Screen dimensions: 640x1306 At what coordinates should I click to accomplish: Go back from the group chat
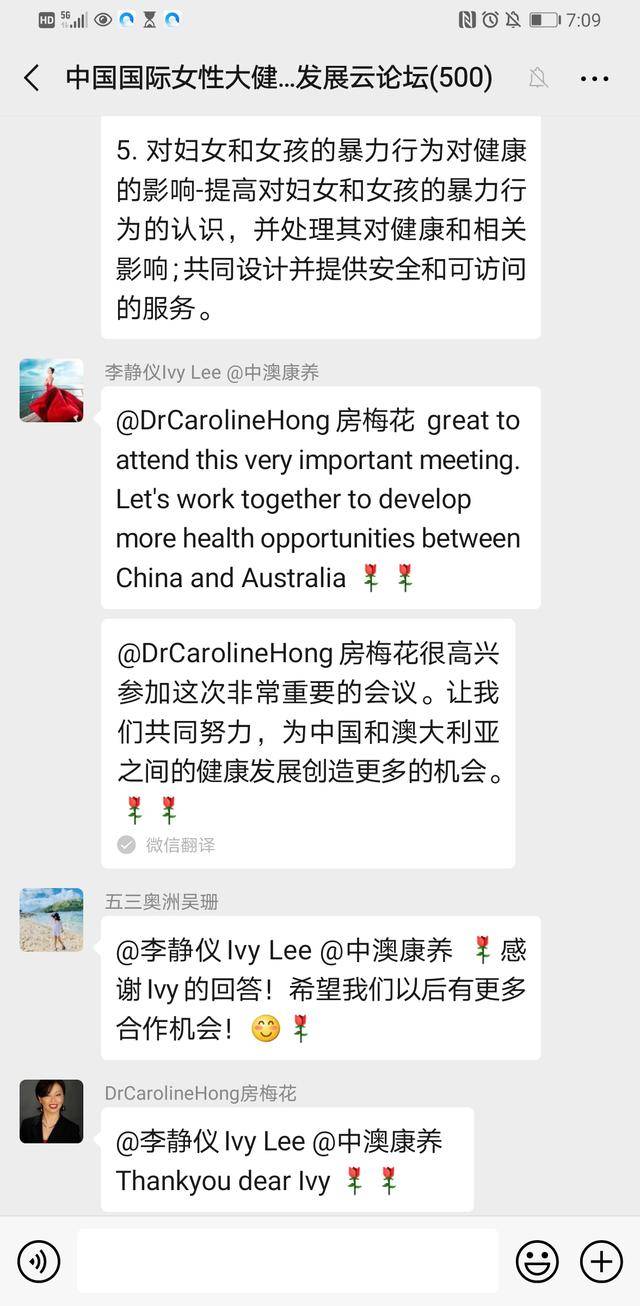click(32, 78)
